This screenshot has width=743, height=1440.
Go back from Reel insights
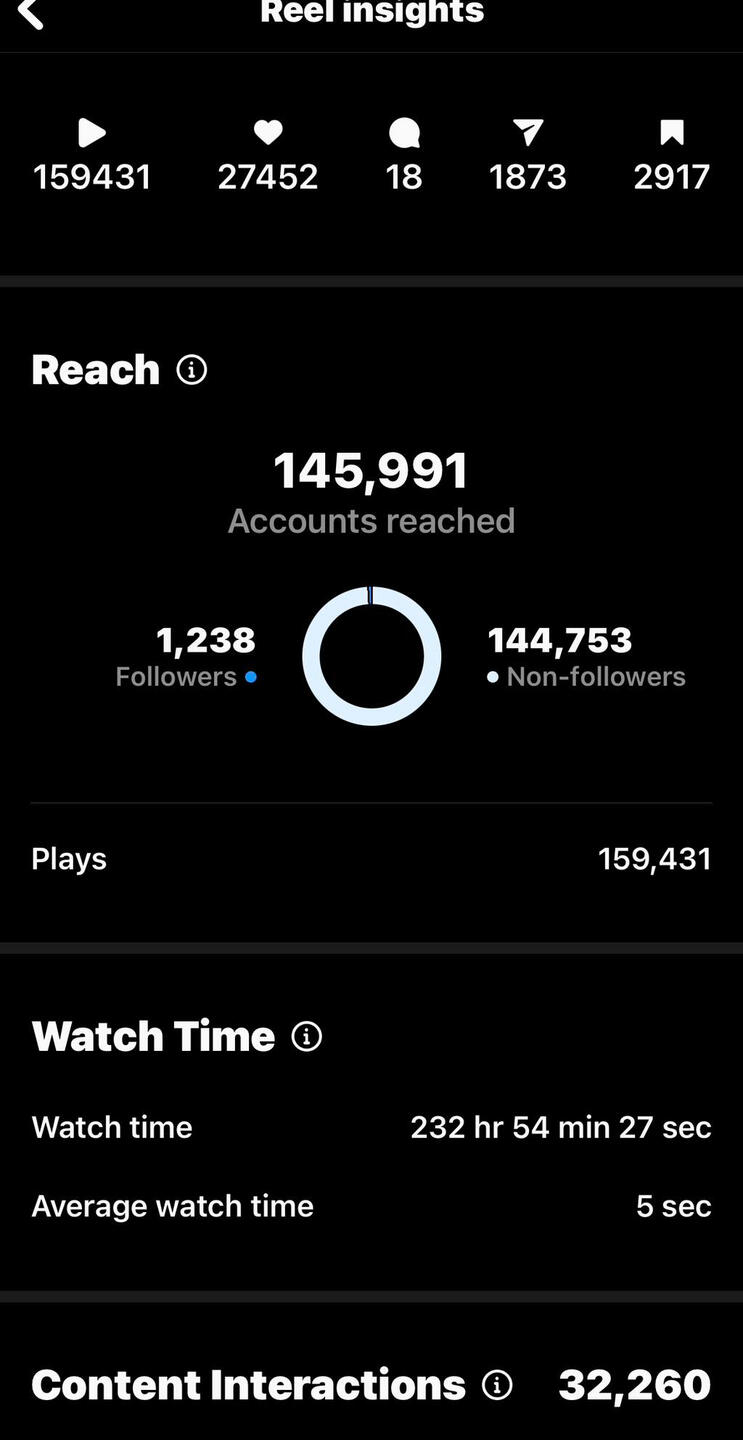[x=31, y=13]
